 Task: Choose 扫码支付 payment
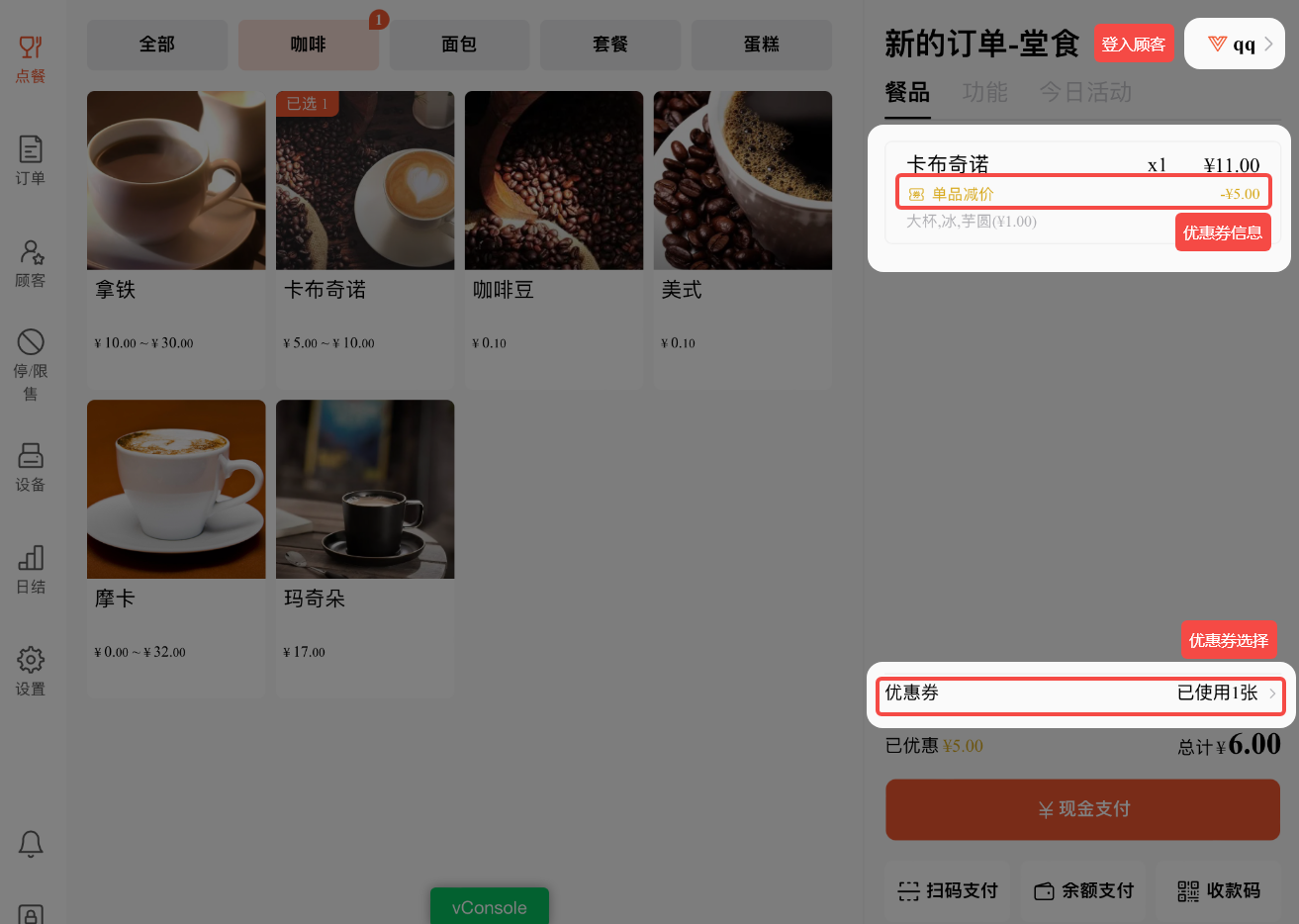click(947, 890)
